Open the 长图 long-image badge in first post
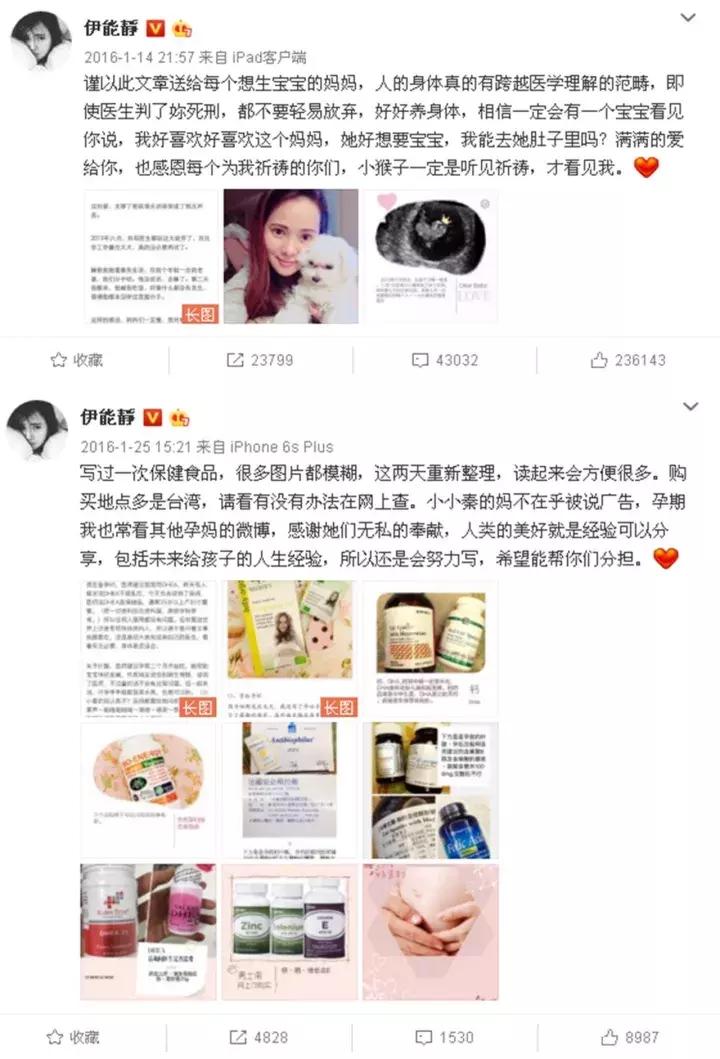 click(x=198, y=314)
